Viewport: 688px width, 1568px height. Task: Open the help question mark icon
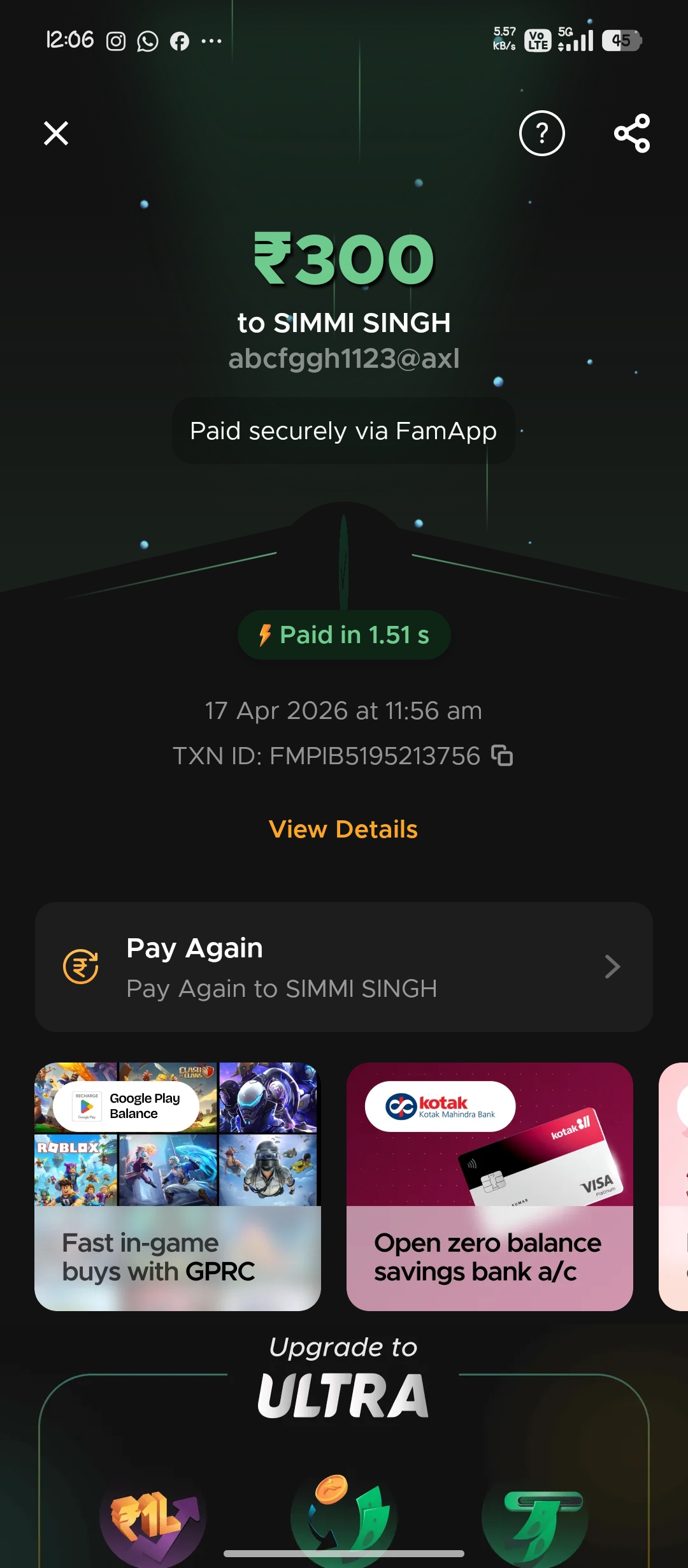(x=542, y=133)
